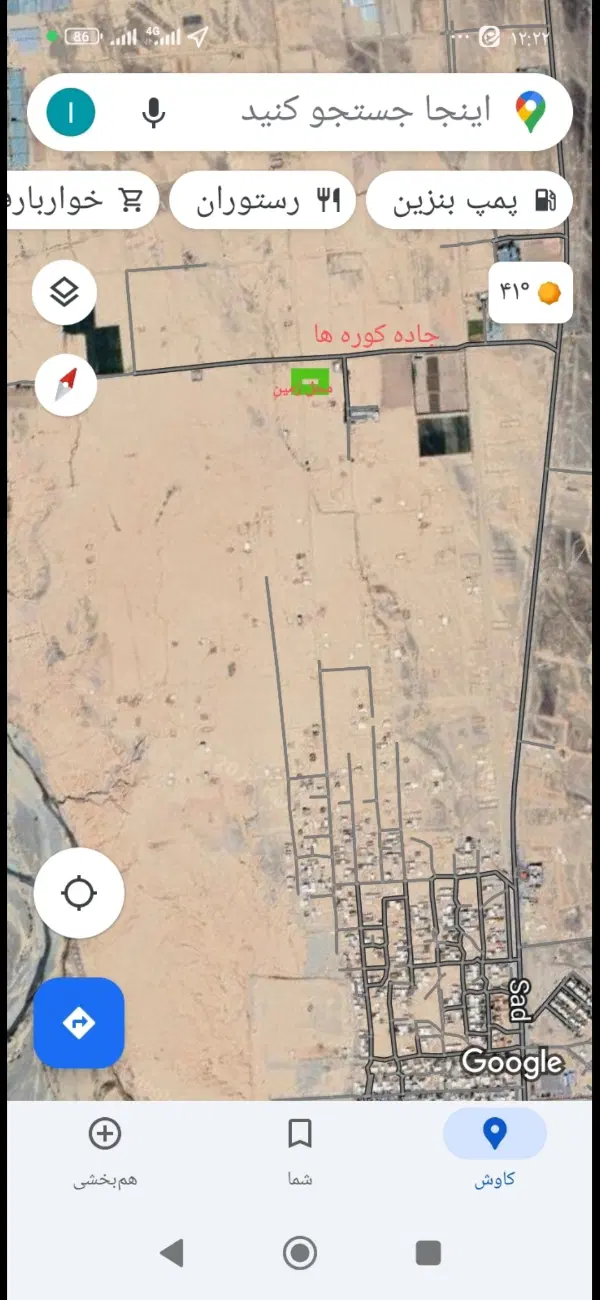Select the پمپ بنزین chip
Image resolution: width=600 pixels, height=1300 pixels.
coord(470,200)
